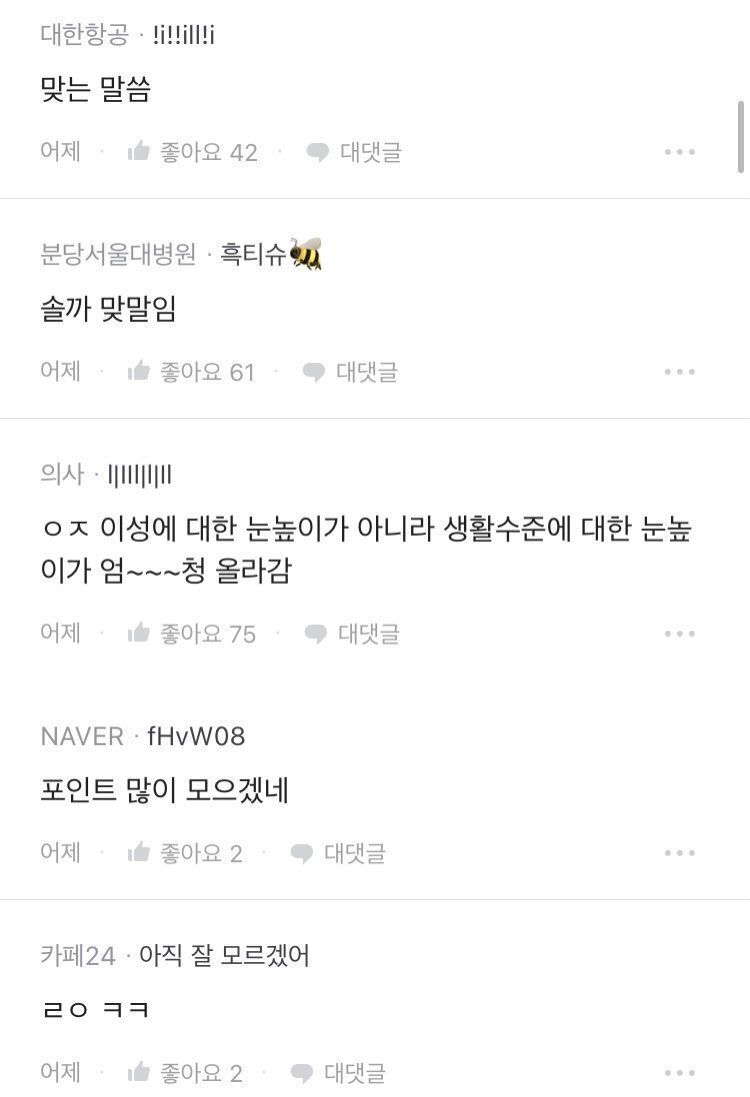Viewport: 750px width, 1097px height.
Task: Reply to the comment '솔까 맞말임'
Action: (x=350, y=372)
